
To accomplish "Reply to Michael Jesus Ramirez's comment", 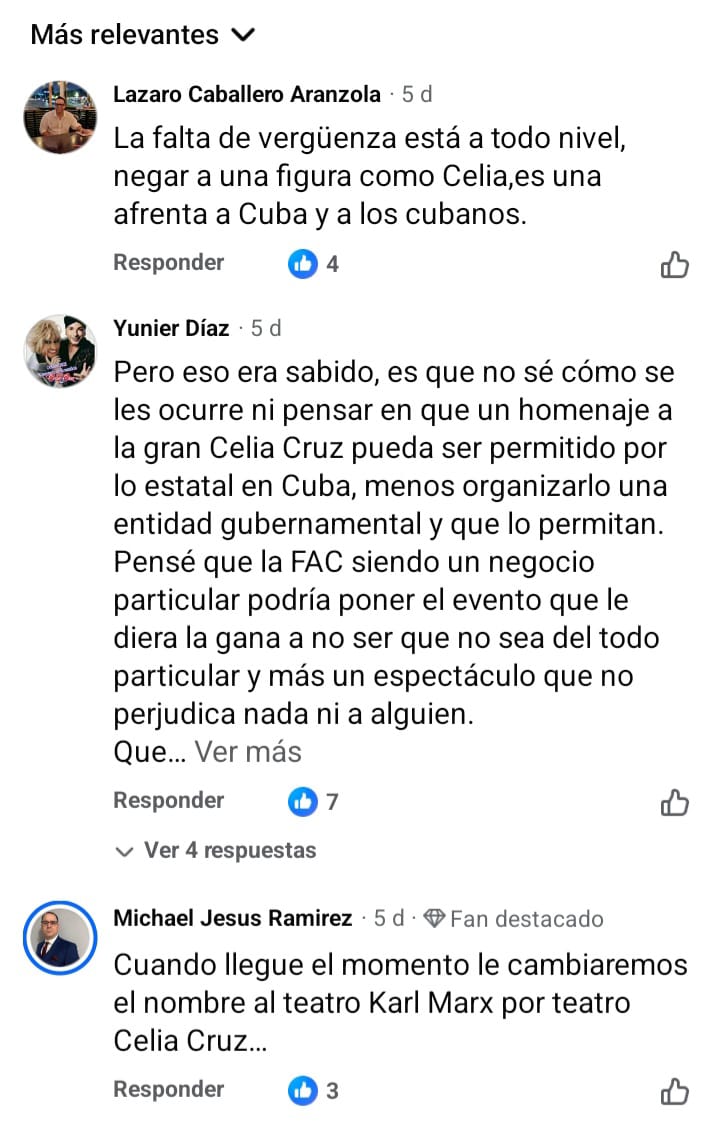I will pyautogui.click(x=168, y=1089).
